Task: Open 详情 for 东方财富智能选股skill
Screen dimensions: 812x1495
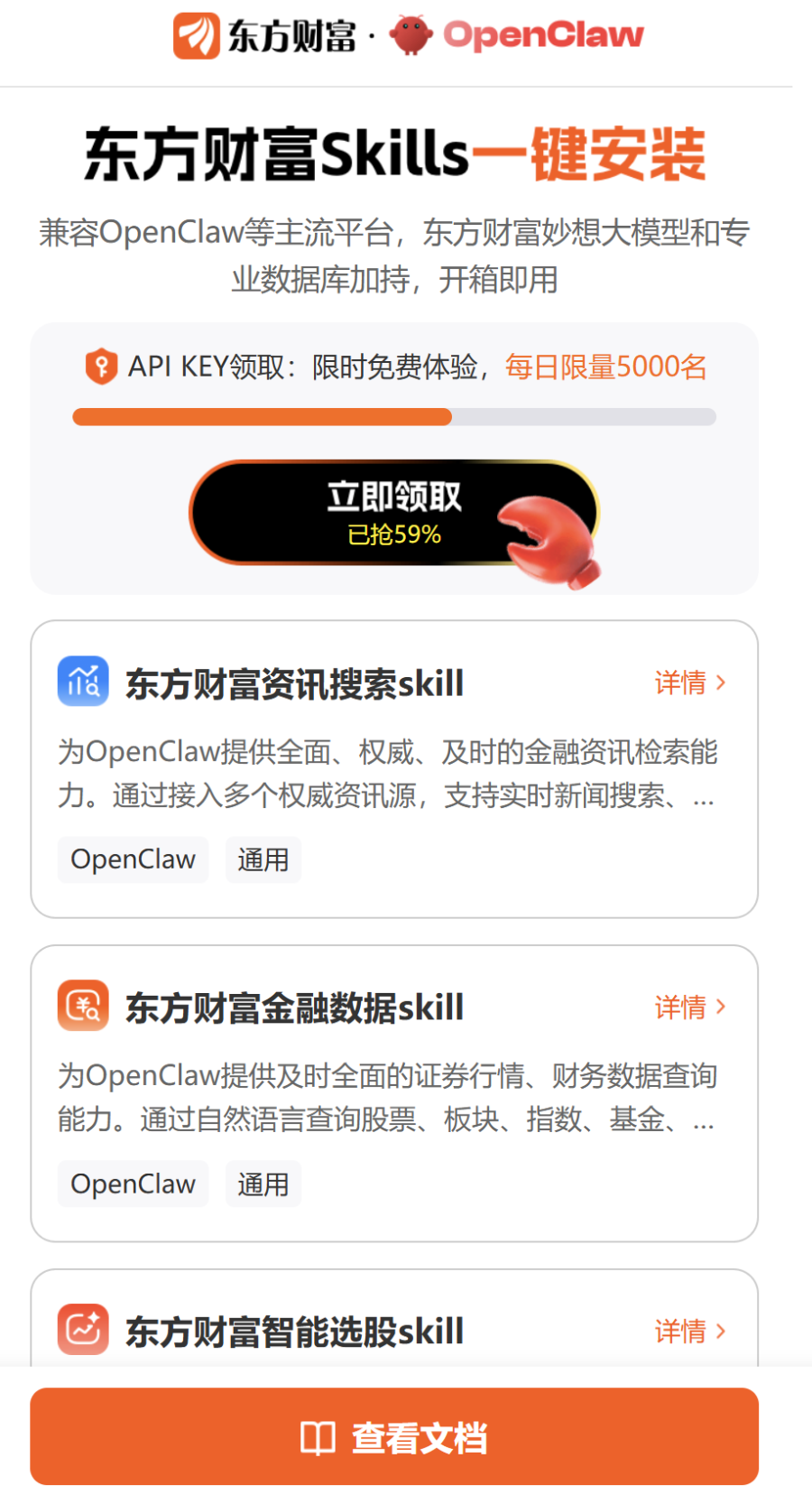Action: (x=689, y=1331)
